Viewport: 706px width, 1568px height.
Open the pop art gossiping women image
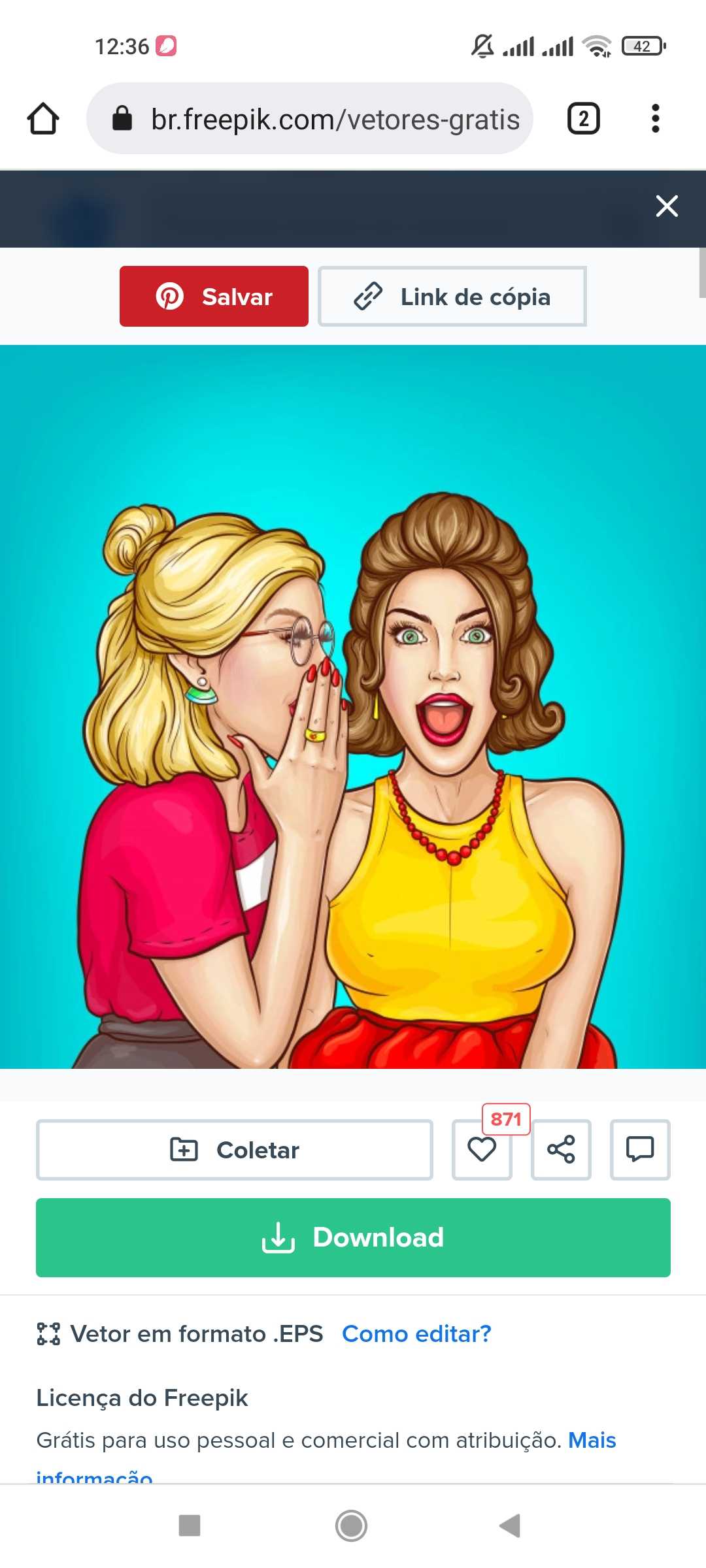(x=353, y=707)
